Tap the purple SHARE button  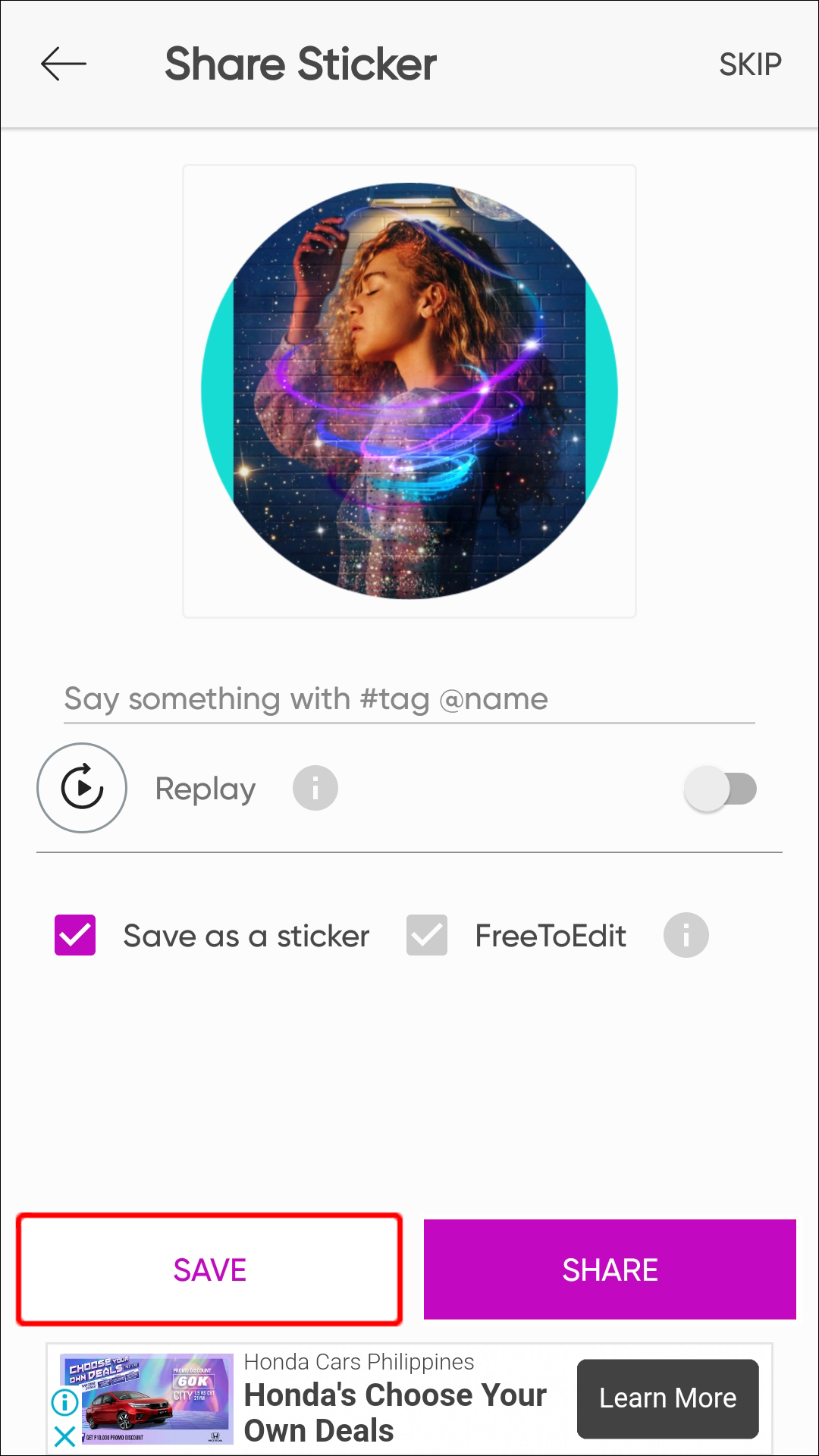[x=610, y=1269]
